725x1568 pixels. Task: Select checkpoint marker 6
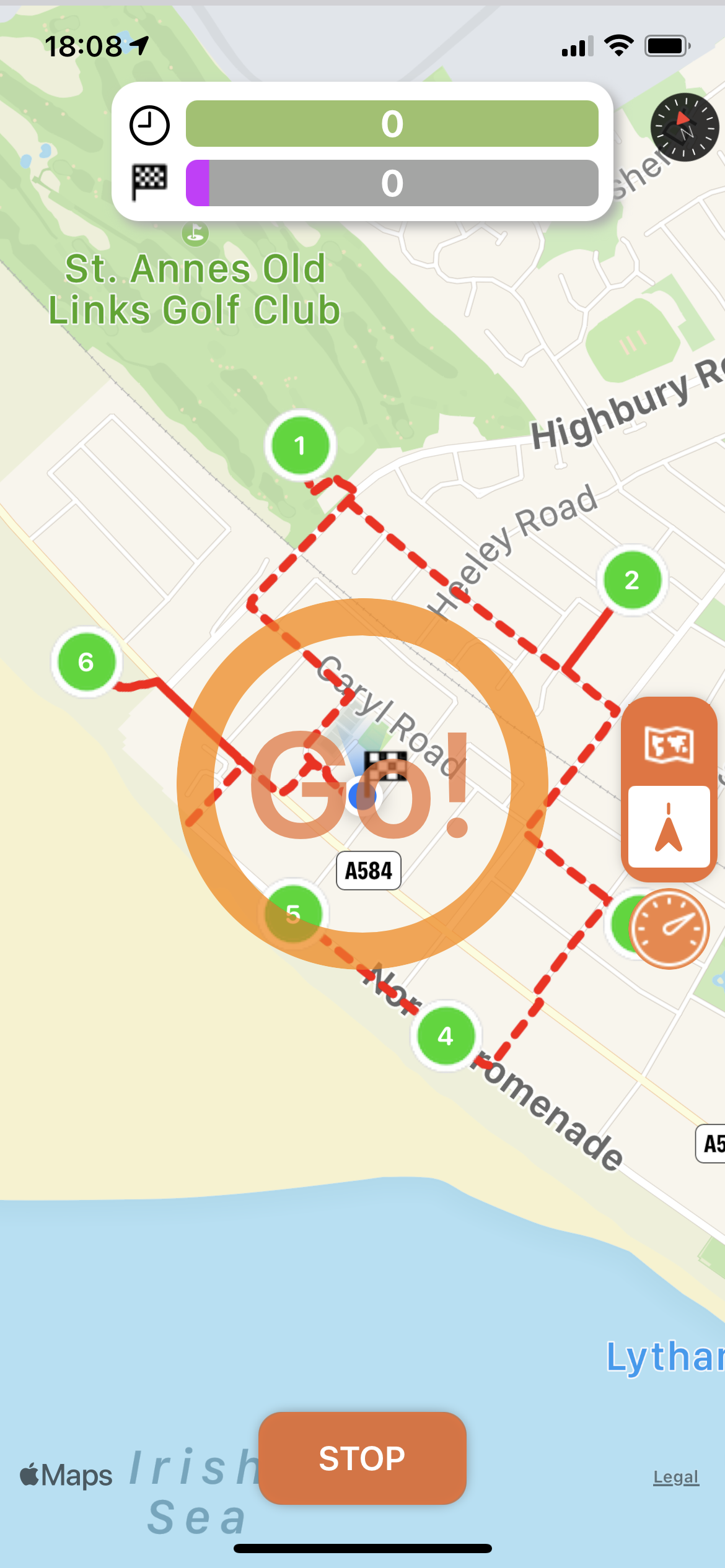[86, 662]
